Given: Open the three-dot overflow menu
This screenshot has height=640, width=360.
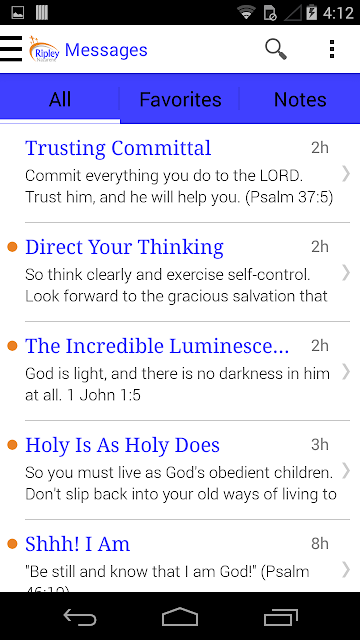Looking at the screenshot, I should point(332,49).
